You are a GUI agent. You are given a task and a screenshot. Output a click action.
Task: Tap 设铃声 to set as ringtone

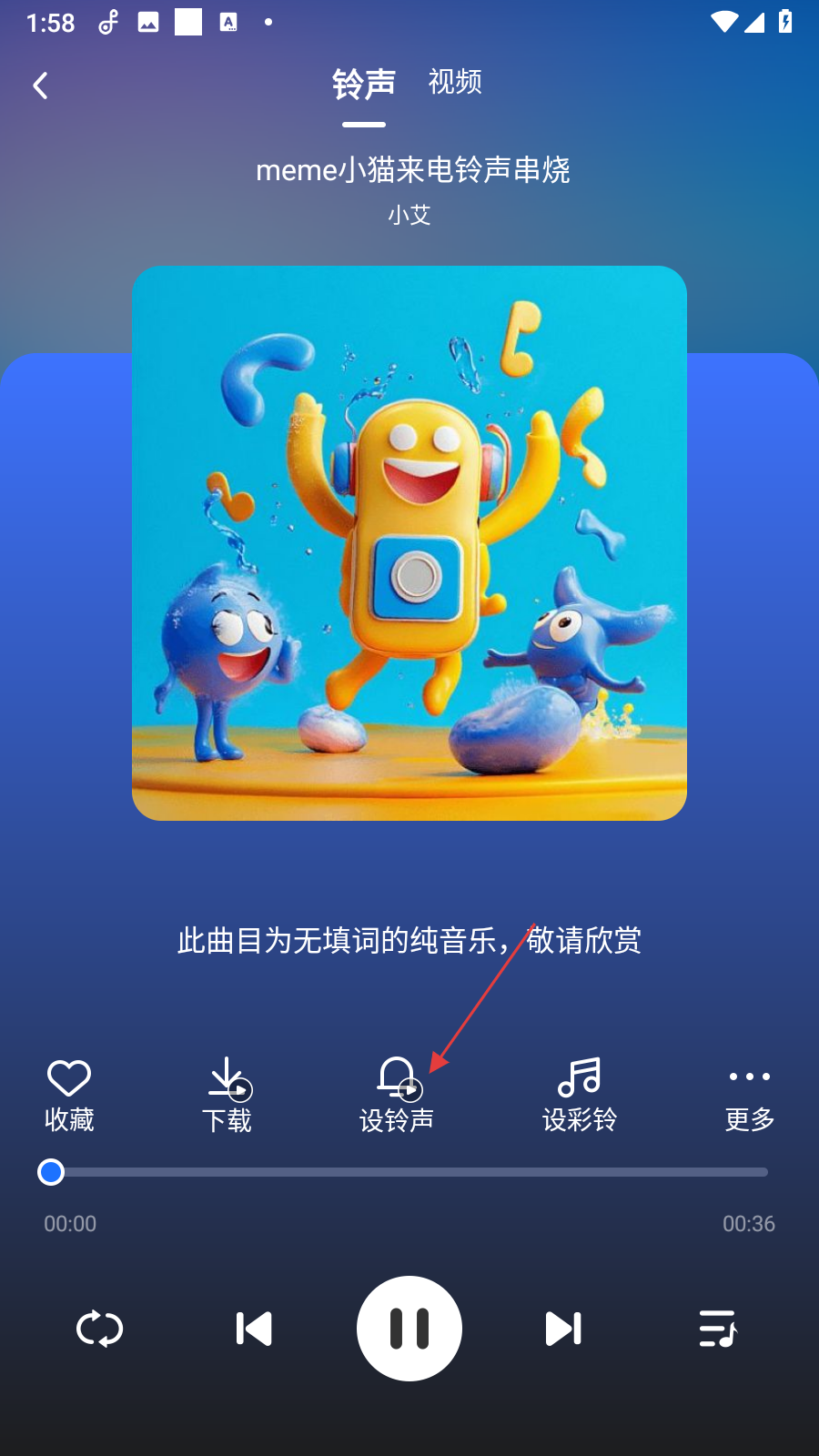click(397, 1094)
